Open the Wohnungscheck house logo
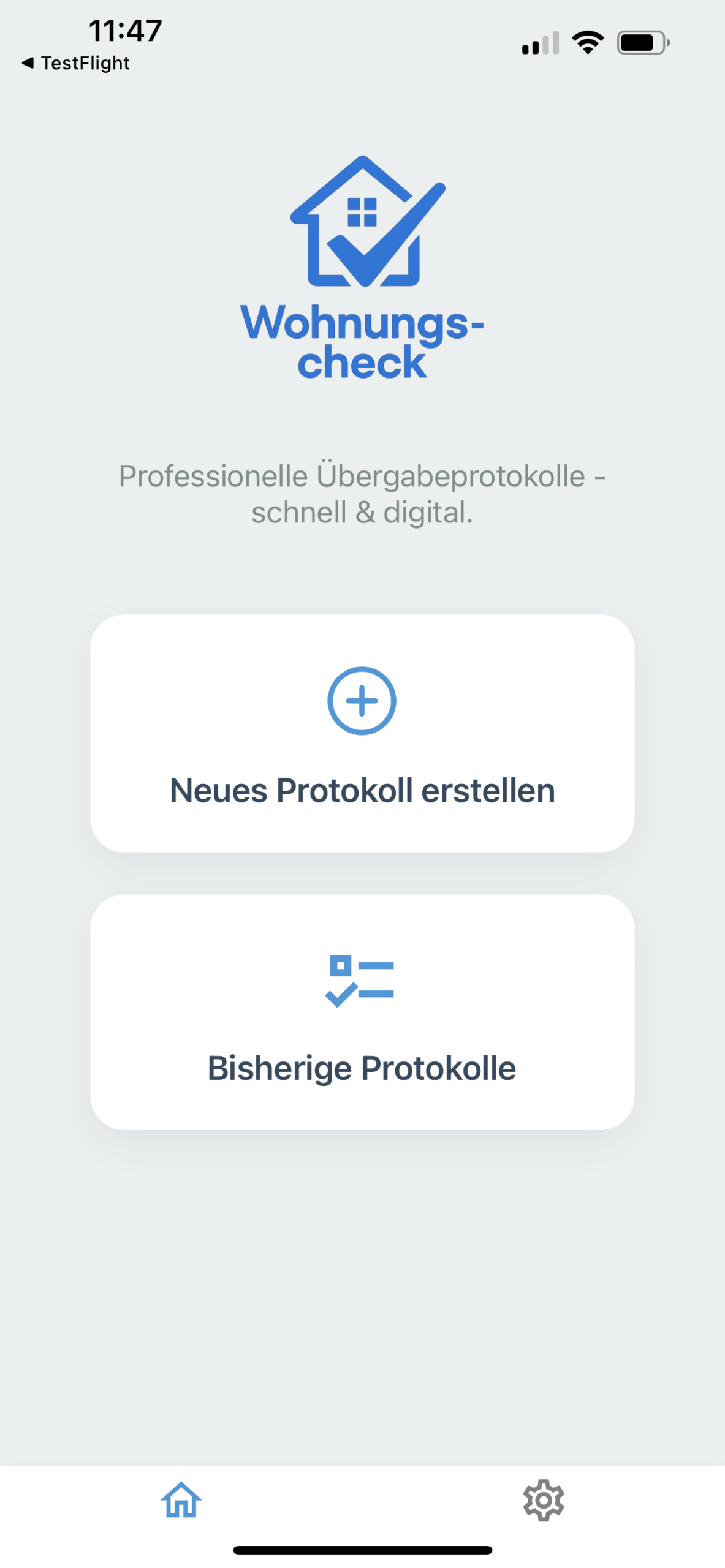 tap(362, 224)
